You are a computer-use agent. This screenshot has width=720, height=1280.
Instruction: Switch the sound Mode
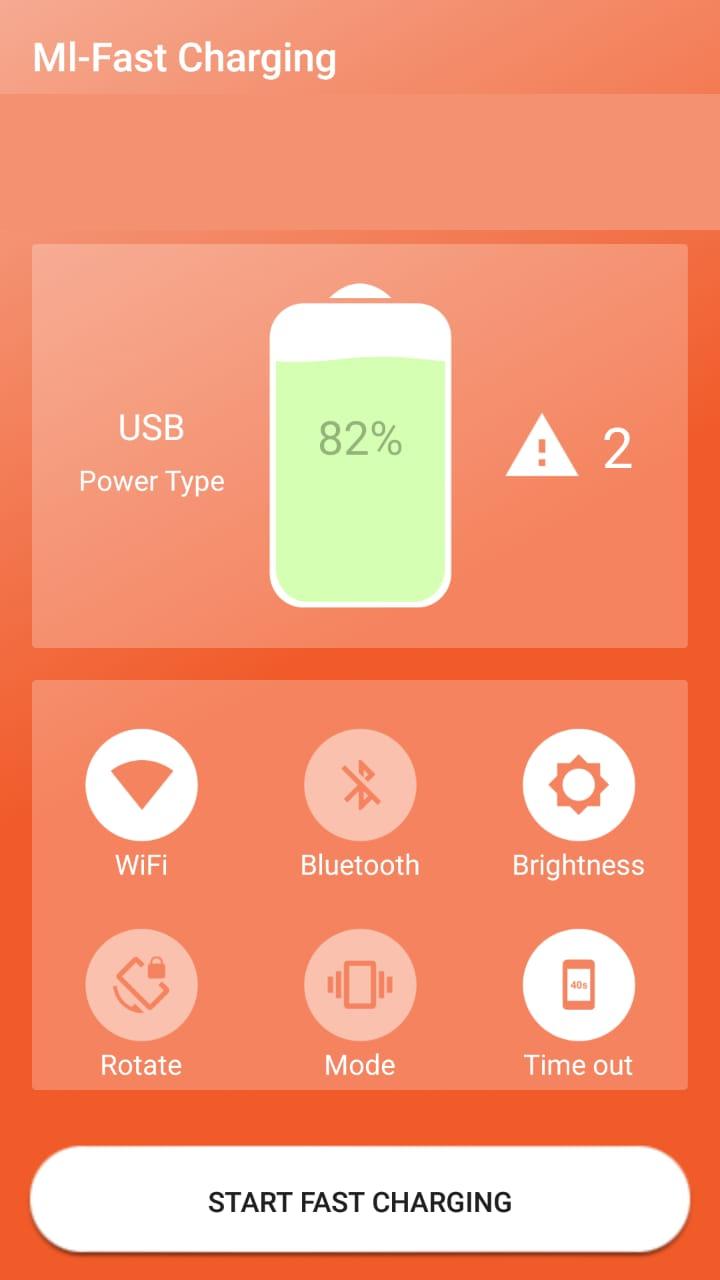(360, 985)
